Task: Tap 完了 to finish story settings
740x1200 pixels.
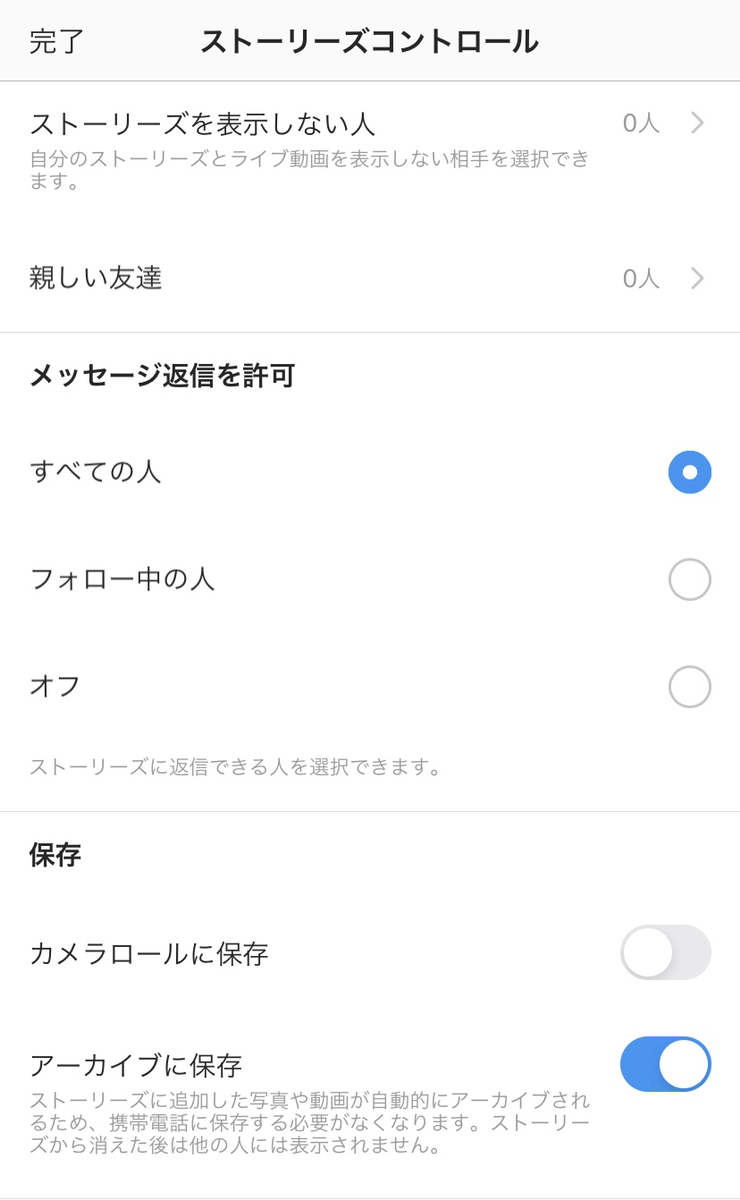Action: (x=57, y=42)
